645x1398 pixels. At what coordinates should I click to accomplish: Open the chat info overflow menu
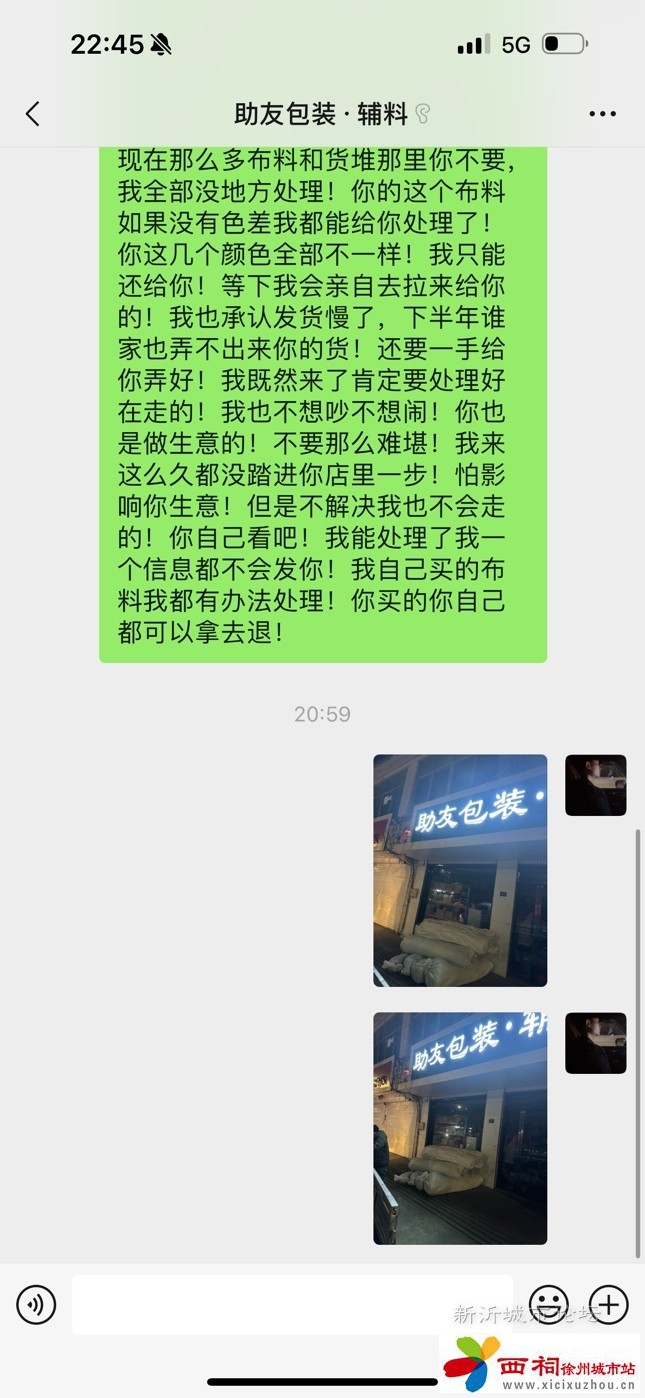click(x=602, y=114)
